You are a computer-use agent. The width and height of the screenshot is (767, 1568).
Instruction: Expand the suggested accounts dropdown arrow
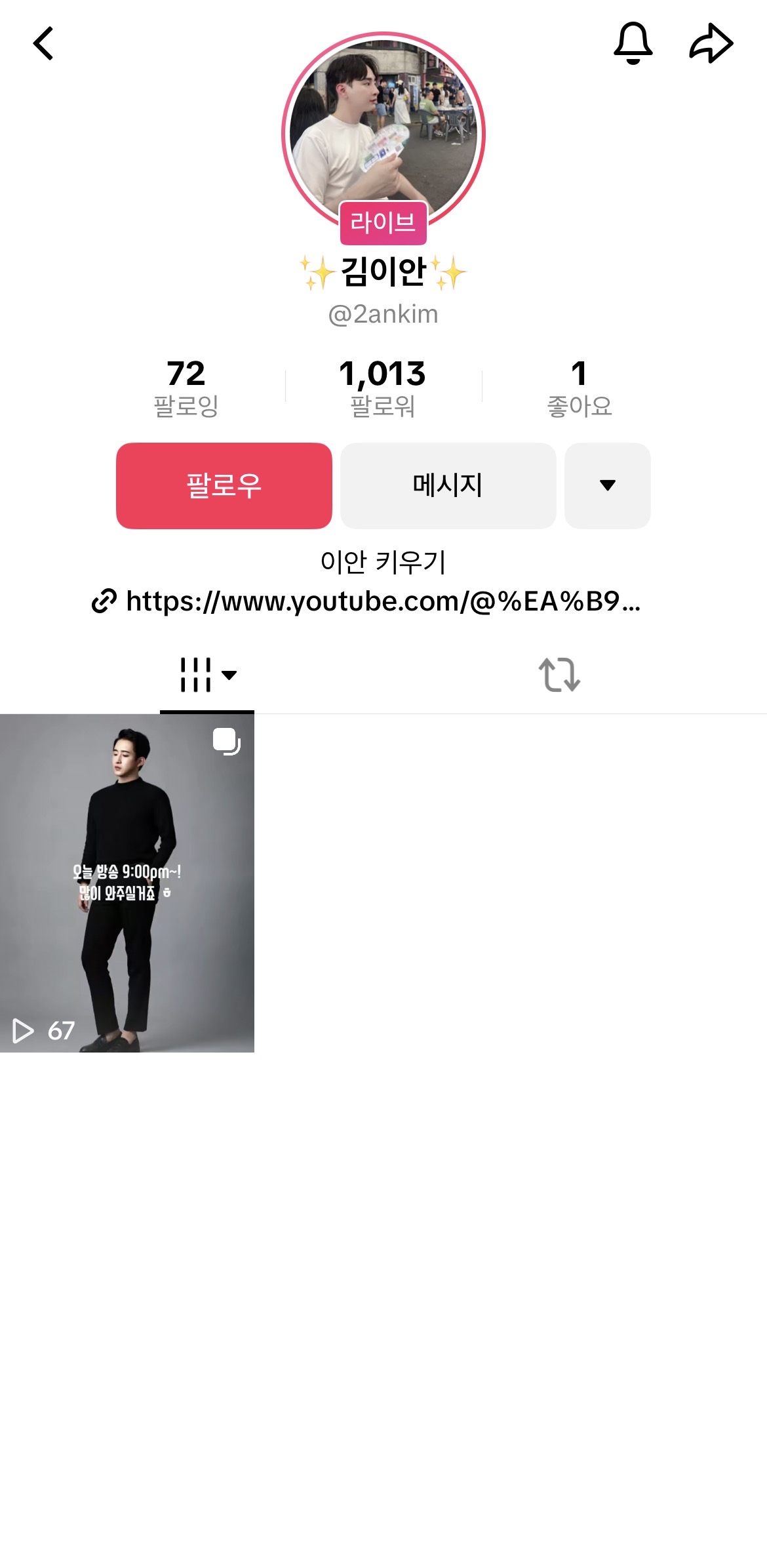(607, 485)
